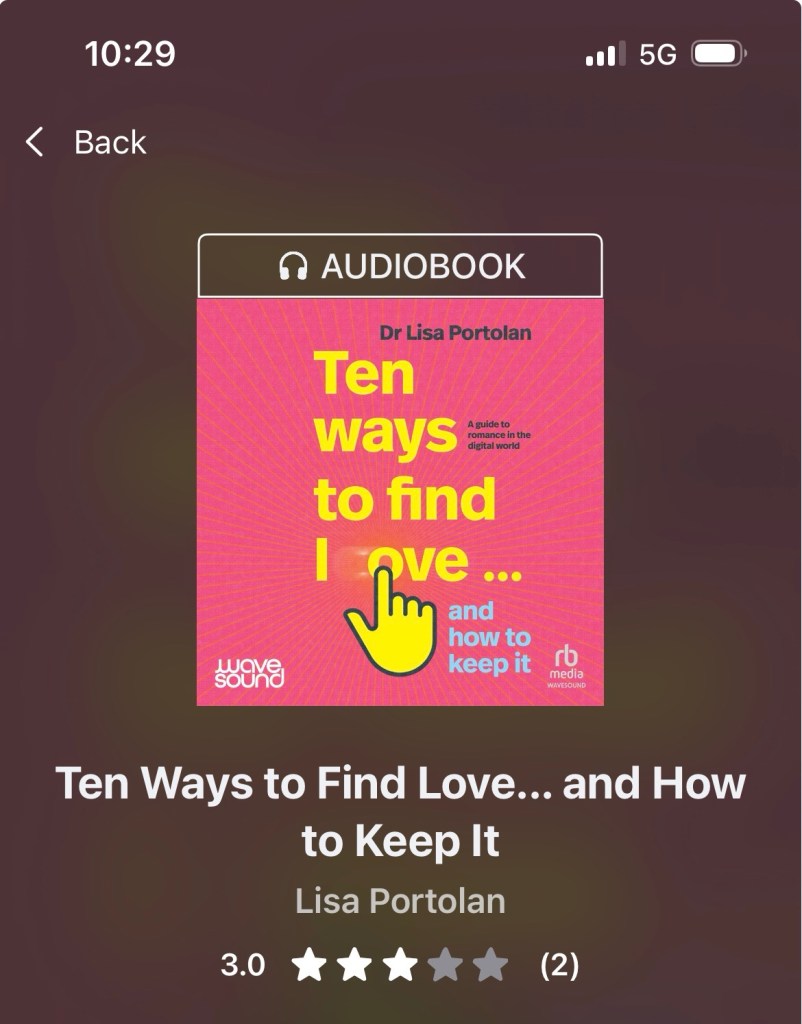Open author Lisa Portolan's page
Viewport: 802px width, 1024px height.
click(400, 901)
